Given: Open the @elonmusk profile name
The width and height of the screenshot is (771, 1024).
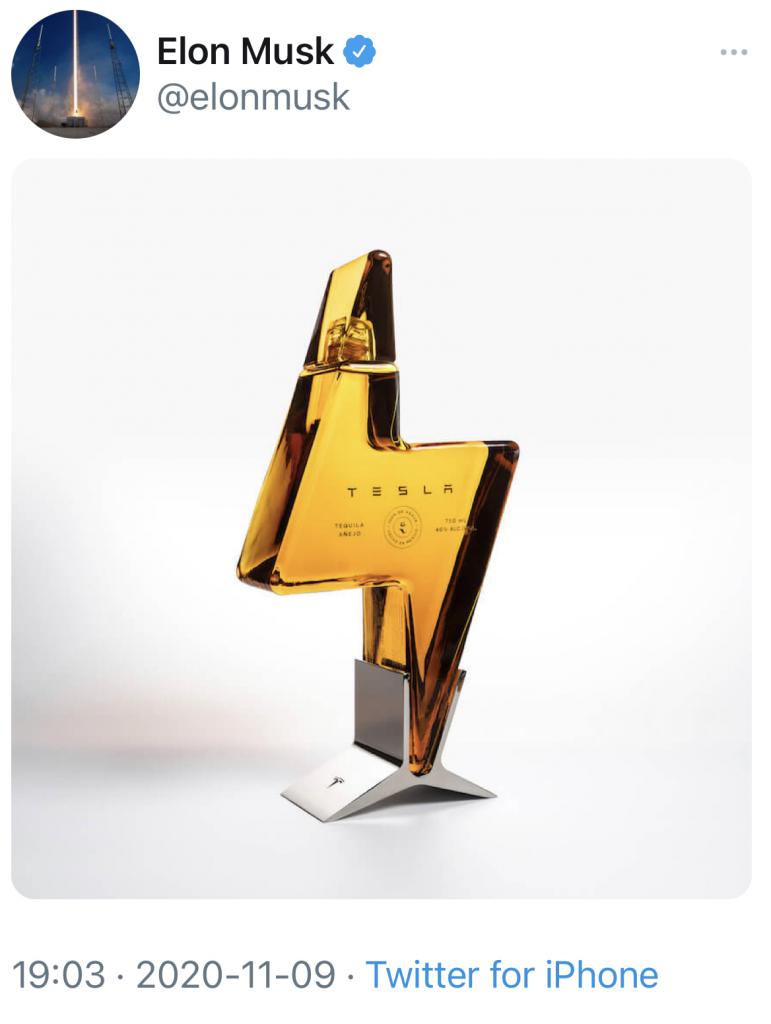Looking at the screenshot, I should pos(254,97).
